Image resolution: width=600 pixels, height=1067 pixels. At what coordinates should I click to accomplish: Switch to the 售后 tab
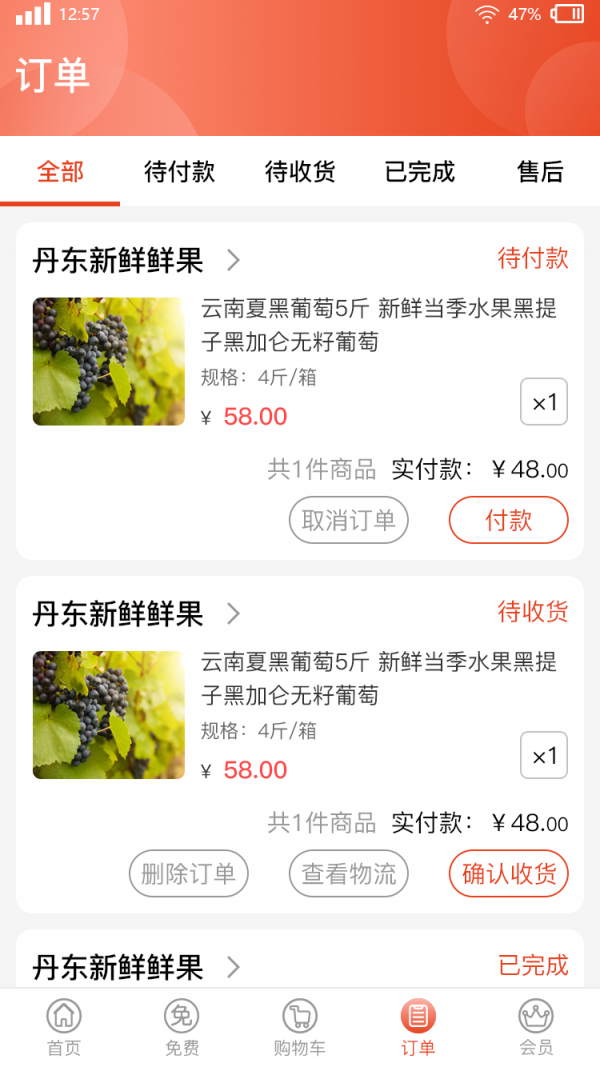540,172
